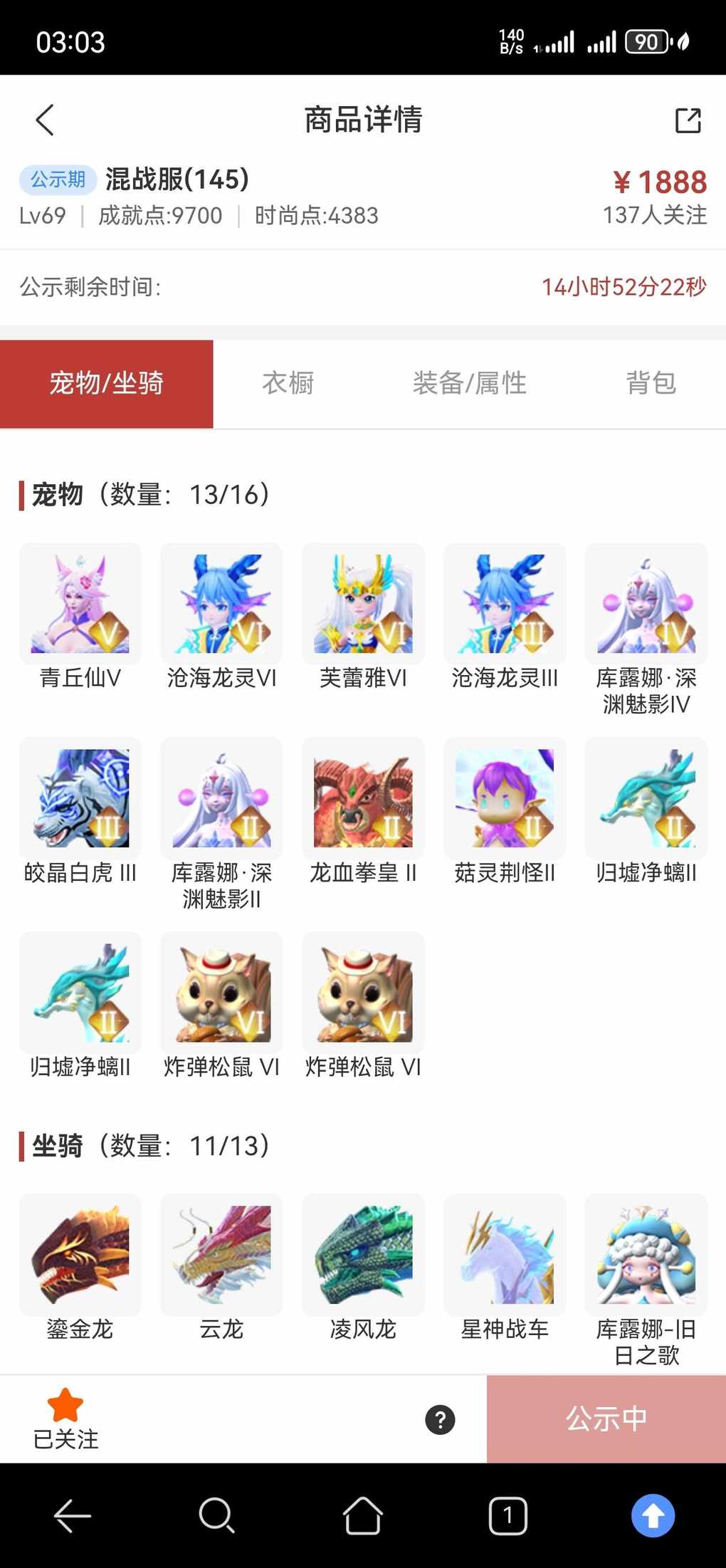
Task: Switch to the 衣橱 tab
Action: tap(288, 384)
